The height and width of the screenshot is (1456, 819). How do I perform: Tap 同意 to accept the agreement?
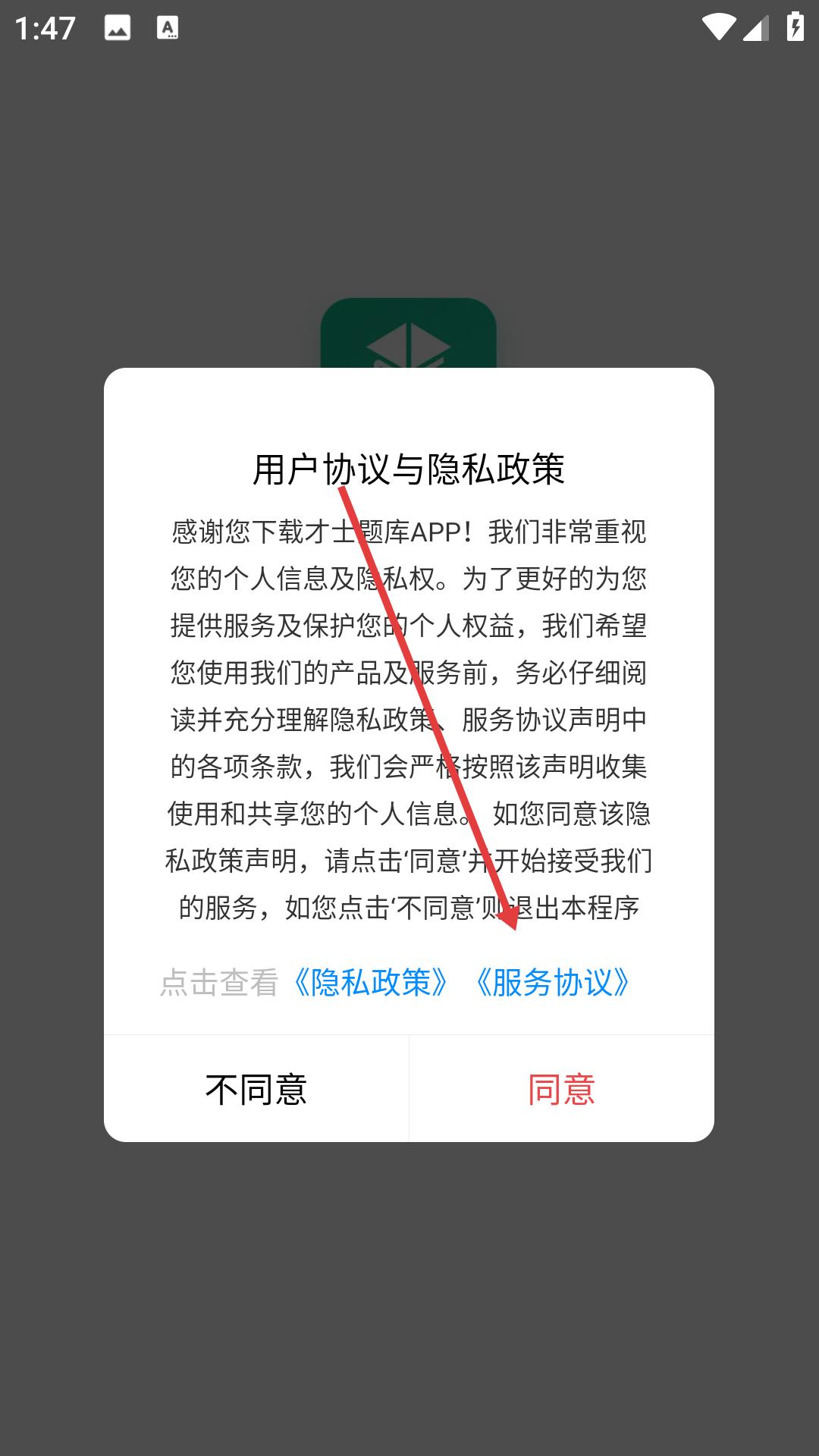click(562, 1089)
